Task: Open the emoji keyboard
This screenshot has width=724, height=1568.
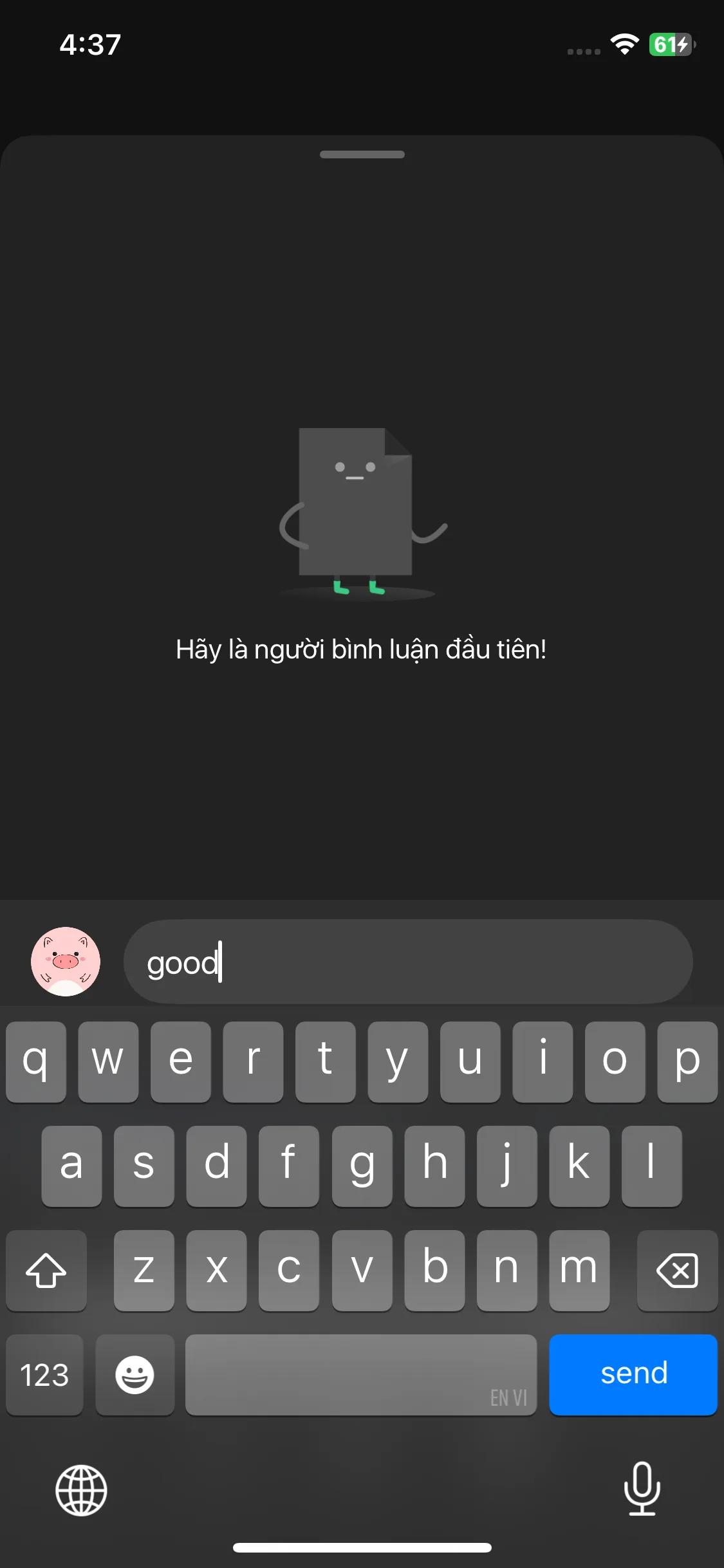Action: (x=135, y=1374)
